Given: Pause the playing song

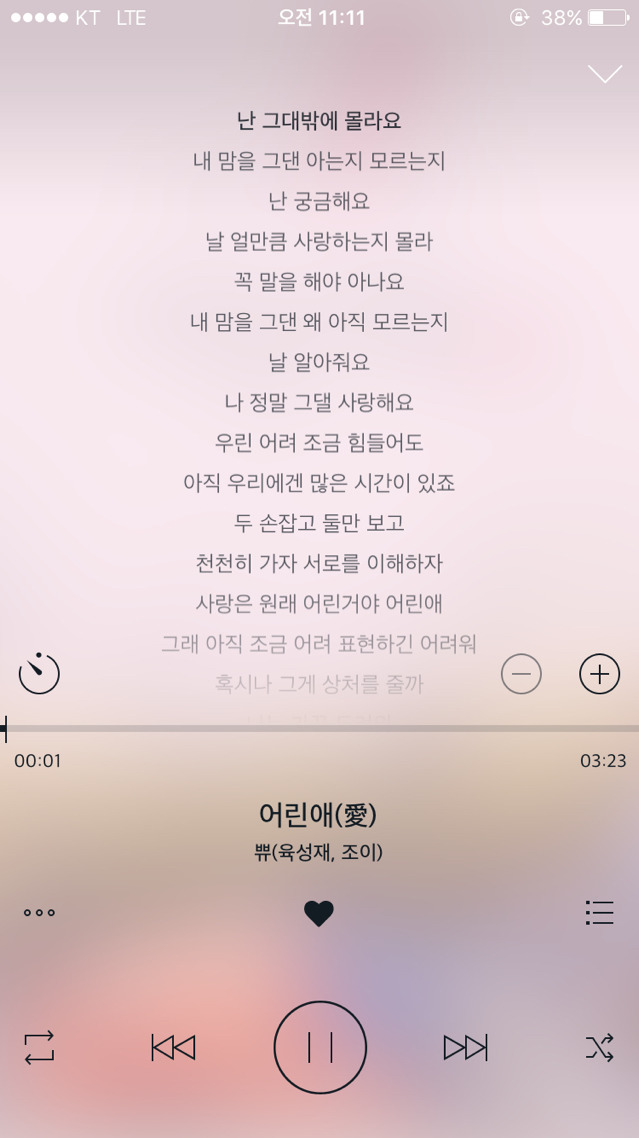Looking at the screenshot, I should (320, 1047).
